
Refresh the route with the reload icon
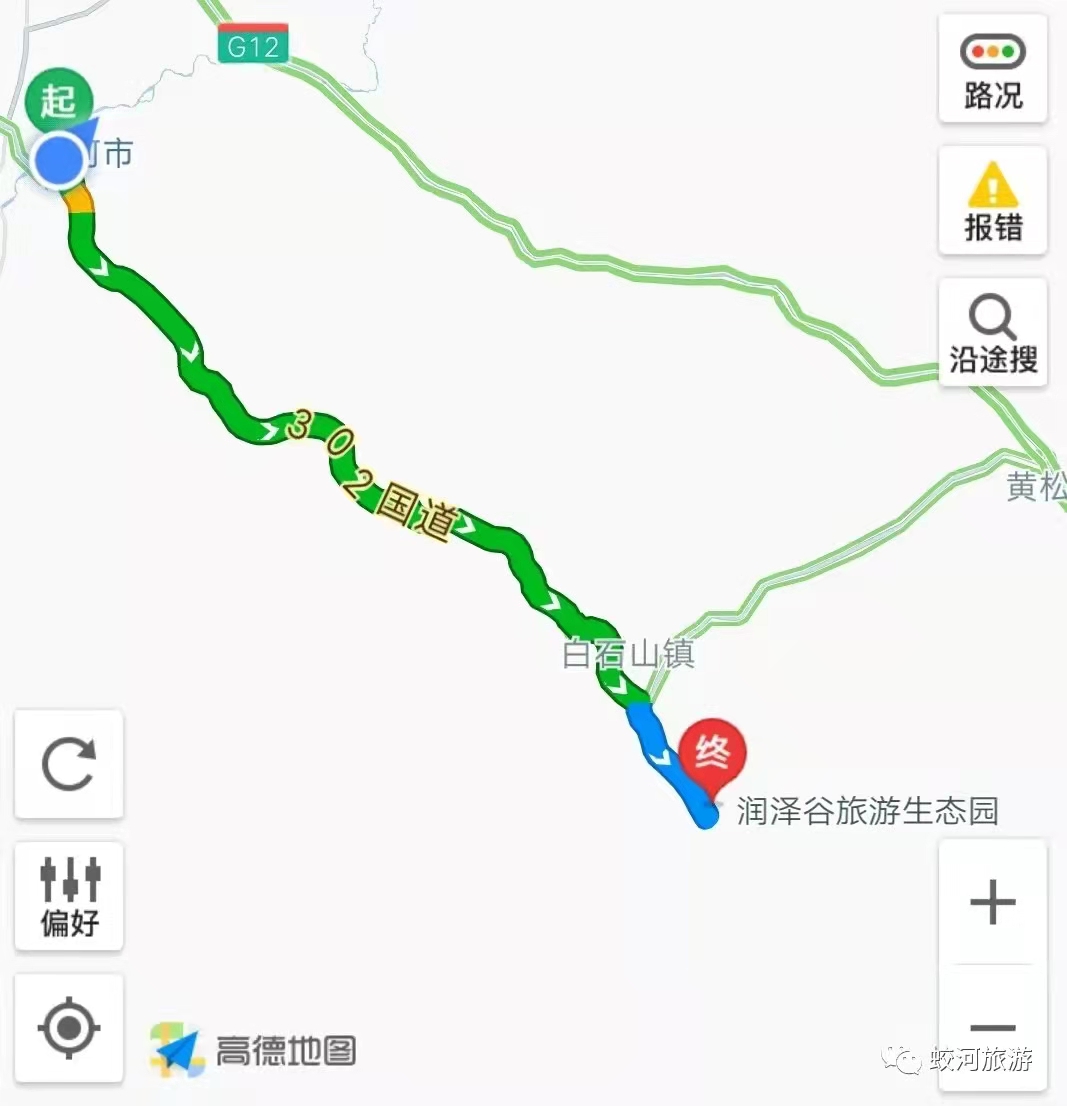tap(69, 765)
